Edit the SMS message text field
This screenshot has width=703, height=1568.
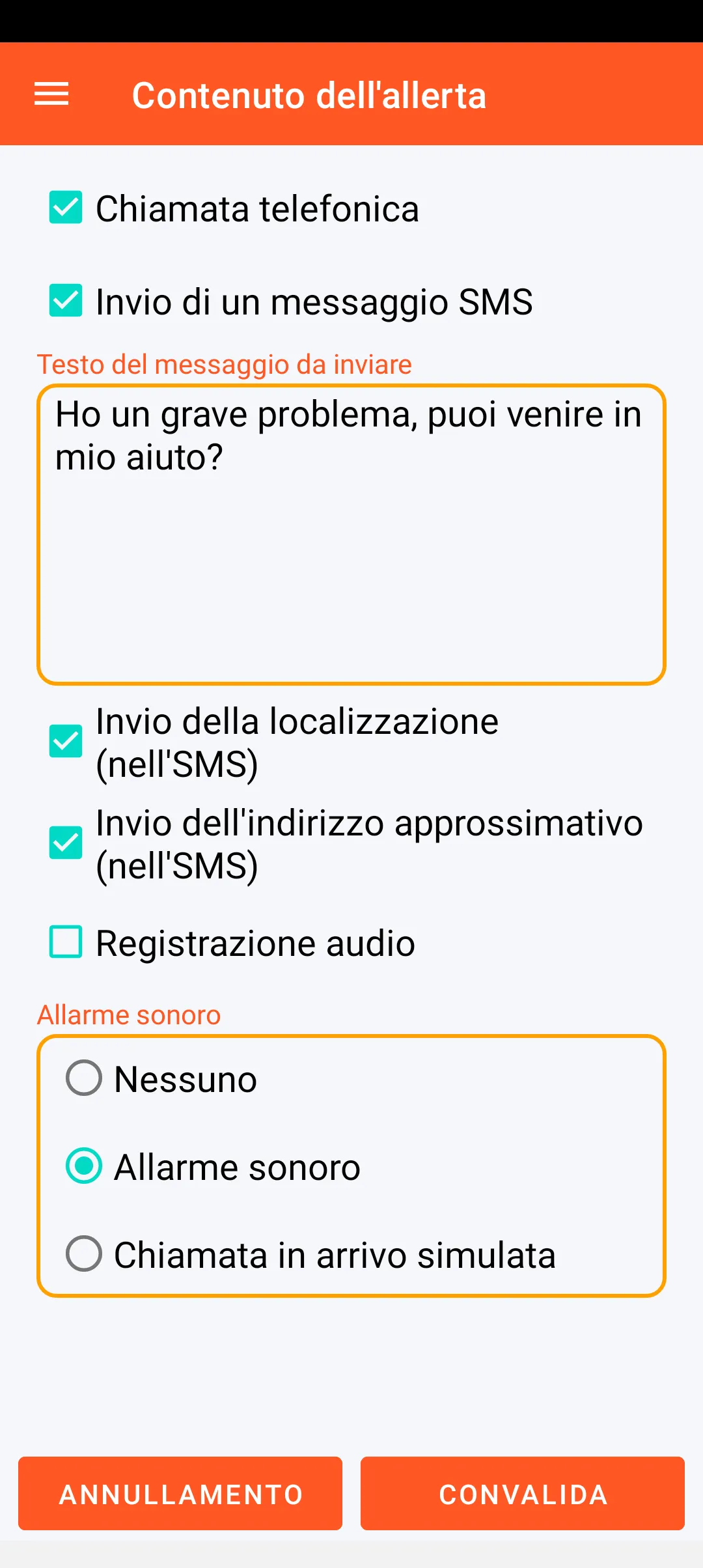(351, 534)
